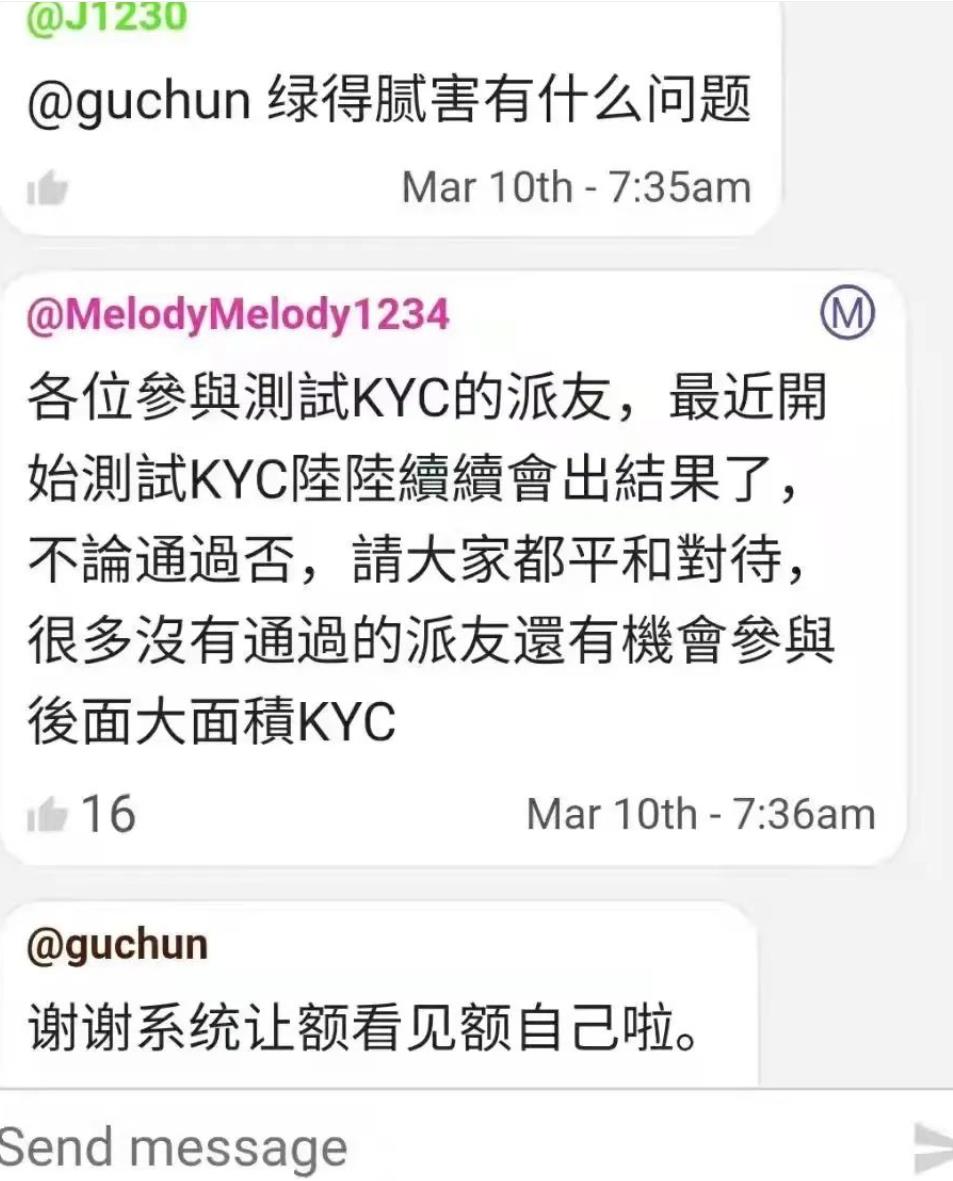
Task: Send the message with arrow icon
Action: 932,1146
